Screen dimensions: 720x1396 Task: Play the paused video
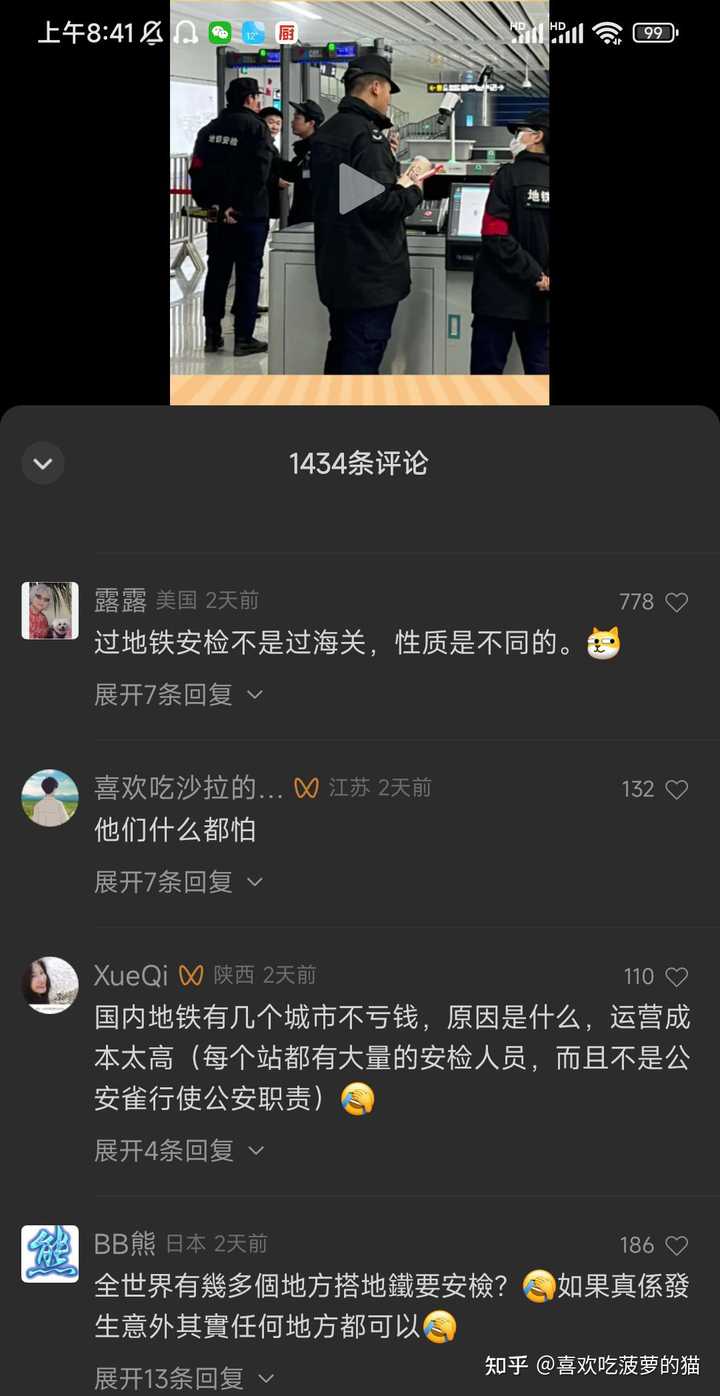[360, 190]
